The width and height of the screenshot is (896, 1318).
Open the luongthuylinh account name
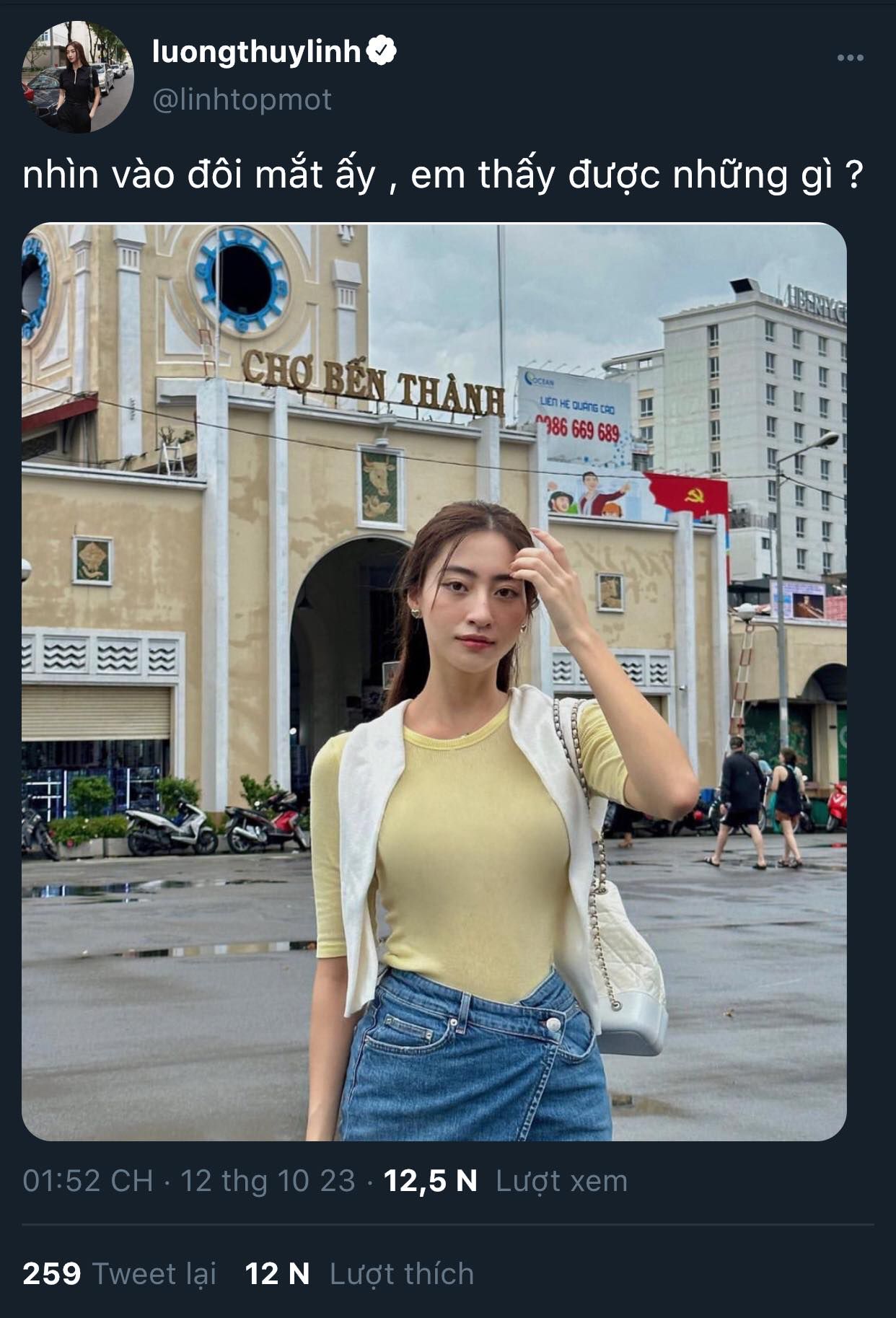point(256,52)
